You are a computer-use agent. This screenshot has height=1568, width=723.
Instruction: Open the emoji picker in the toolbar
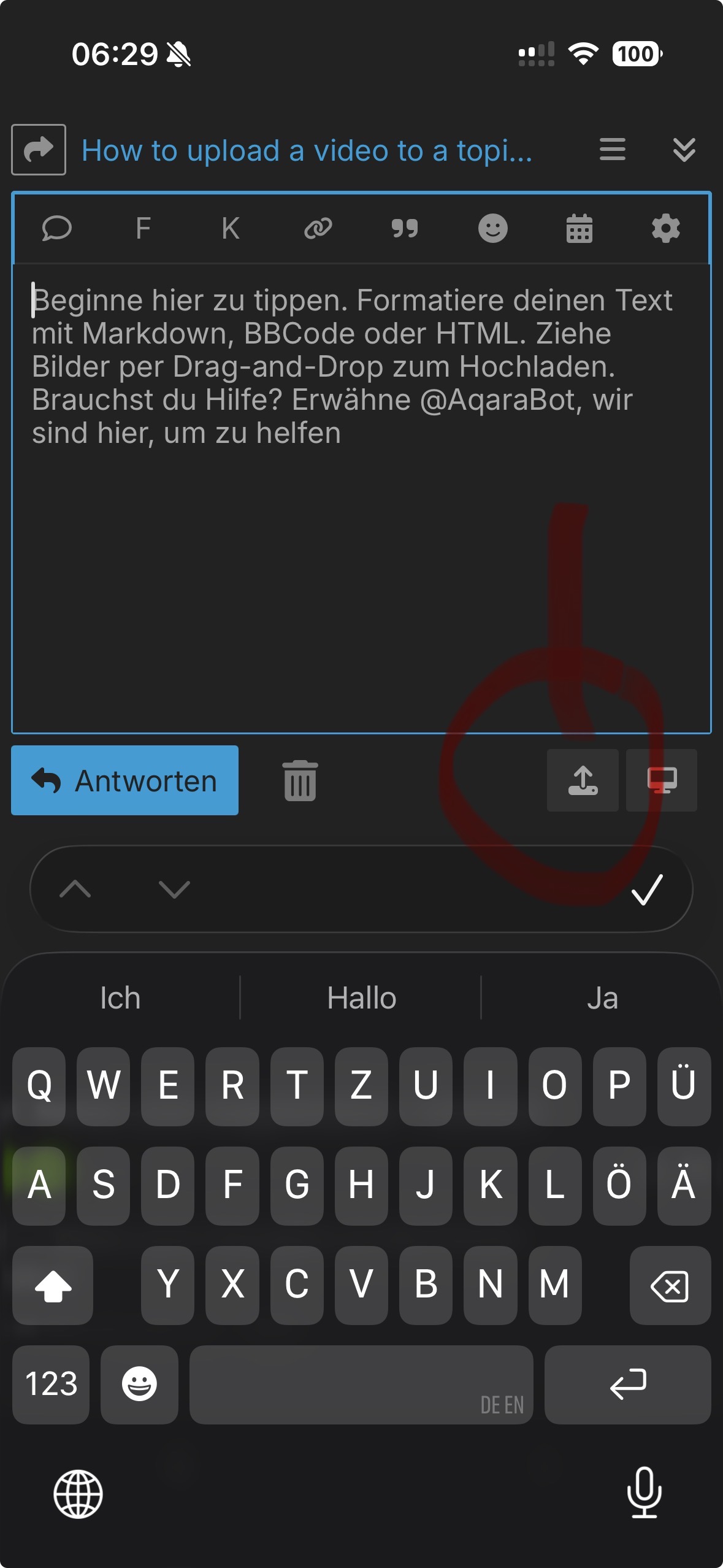(x=492, y=229)
